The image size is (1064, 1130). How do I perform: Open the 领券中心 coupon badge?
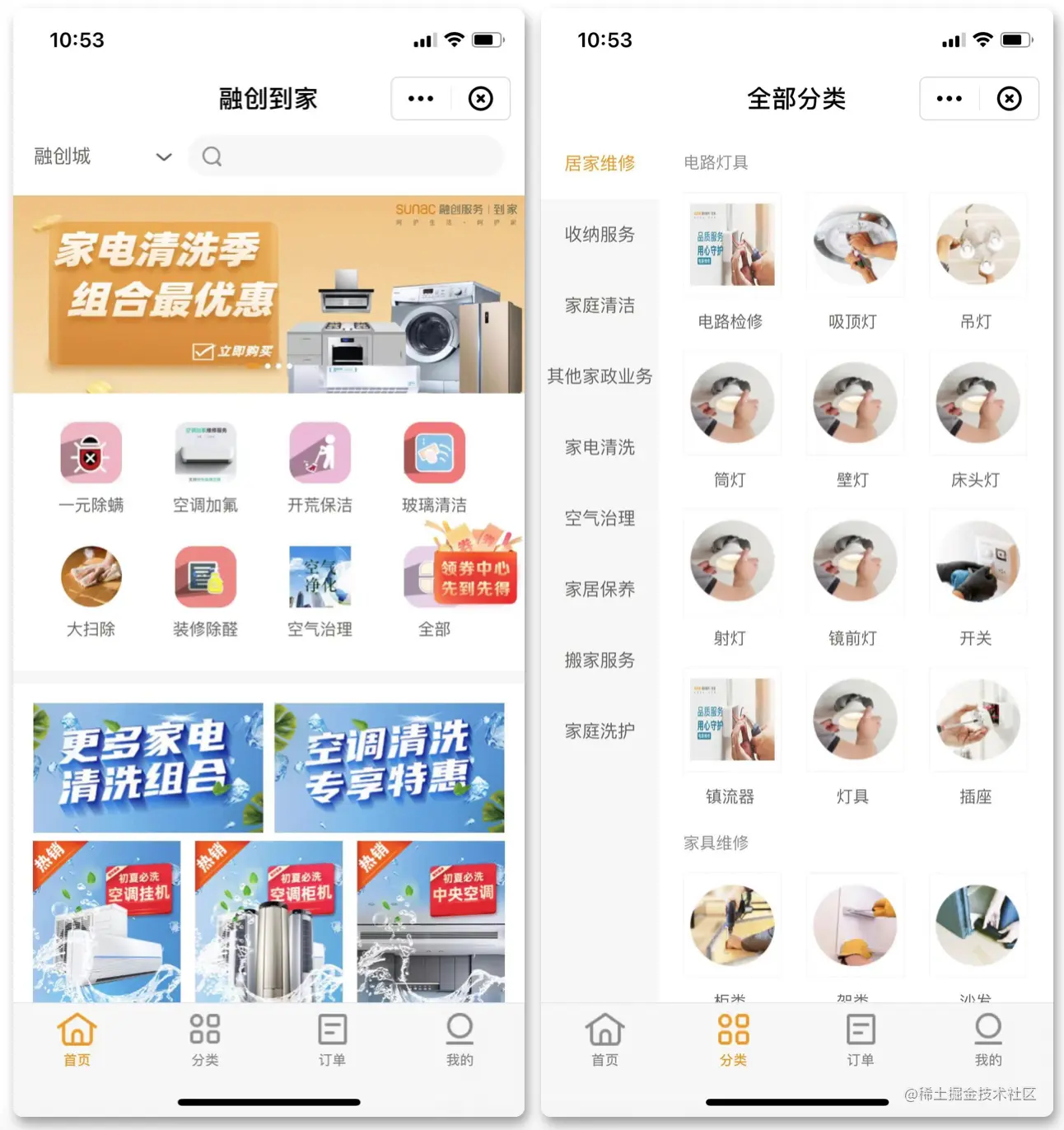pos(475,577)
